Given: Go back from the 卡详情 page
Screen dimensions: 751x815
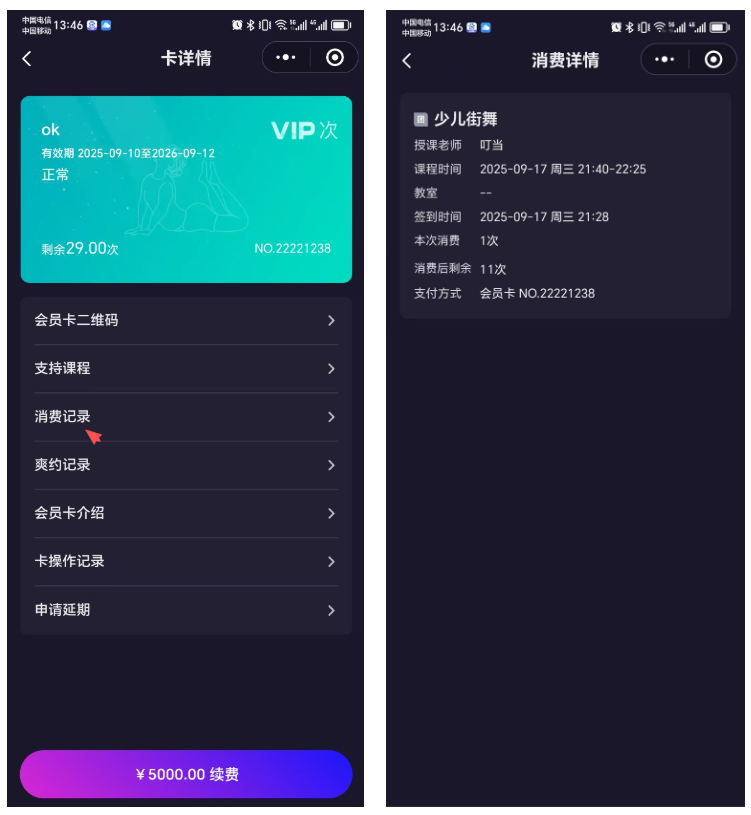Looking at the screenshot, I should [x=27, y=59].
